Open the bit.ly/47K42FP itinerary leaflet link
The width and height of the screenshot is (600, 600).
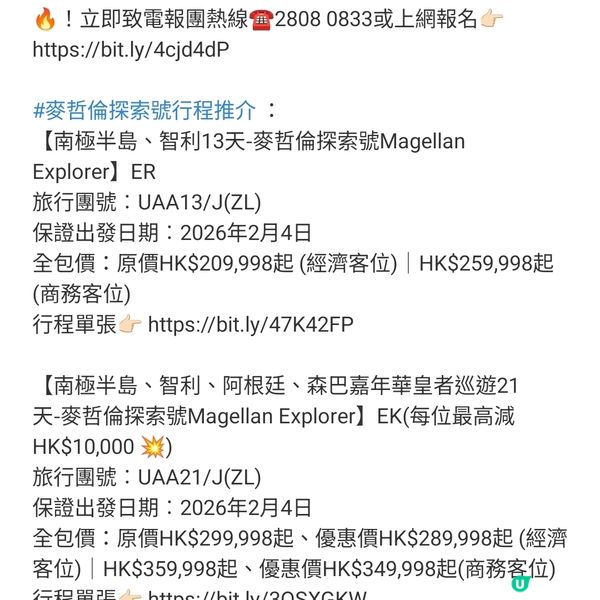250,324
